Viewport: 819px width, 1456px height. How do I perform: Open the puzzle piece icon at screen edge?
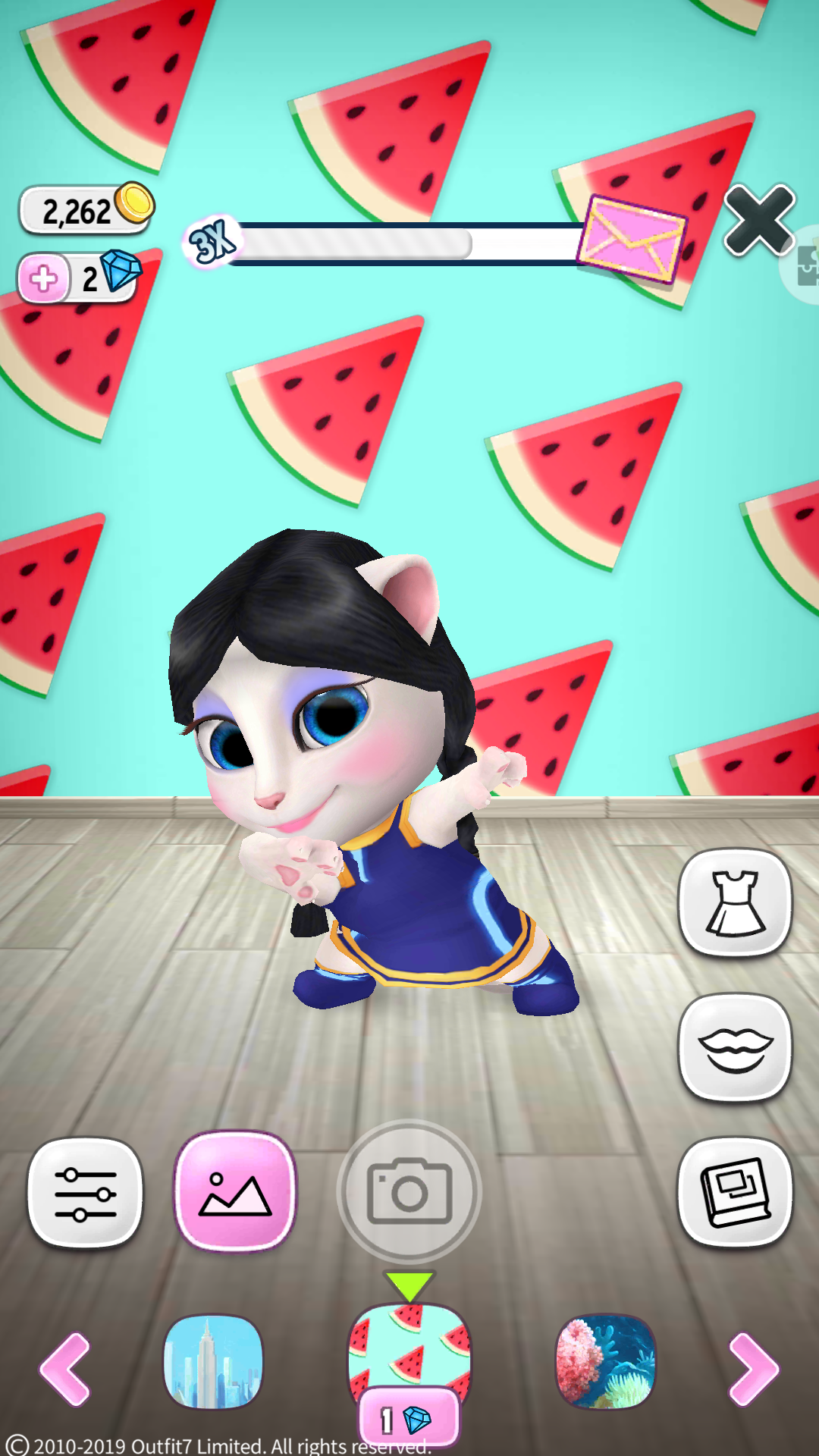coord(805,265)
